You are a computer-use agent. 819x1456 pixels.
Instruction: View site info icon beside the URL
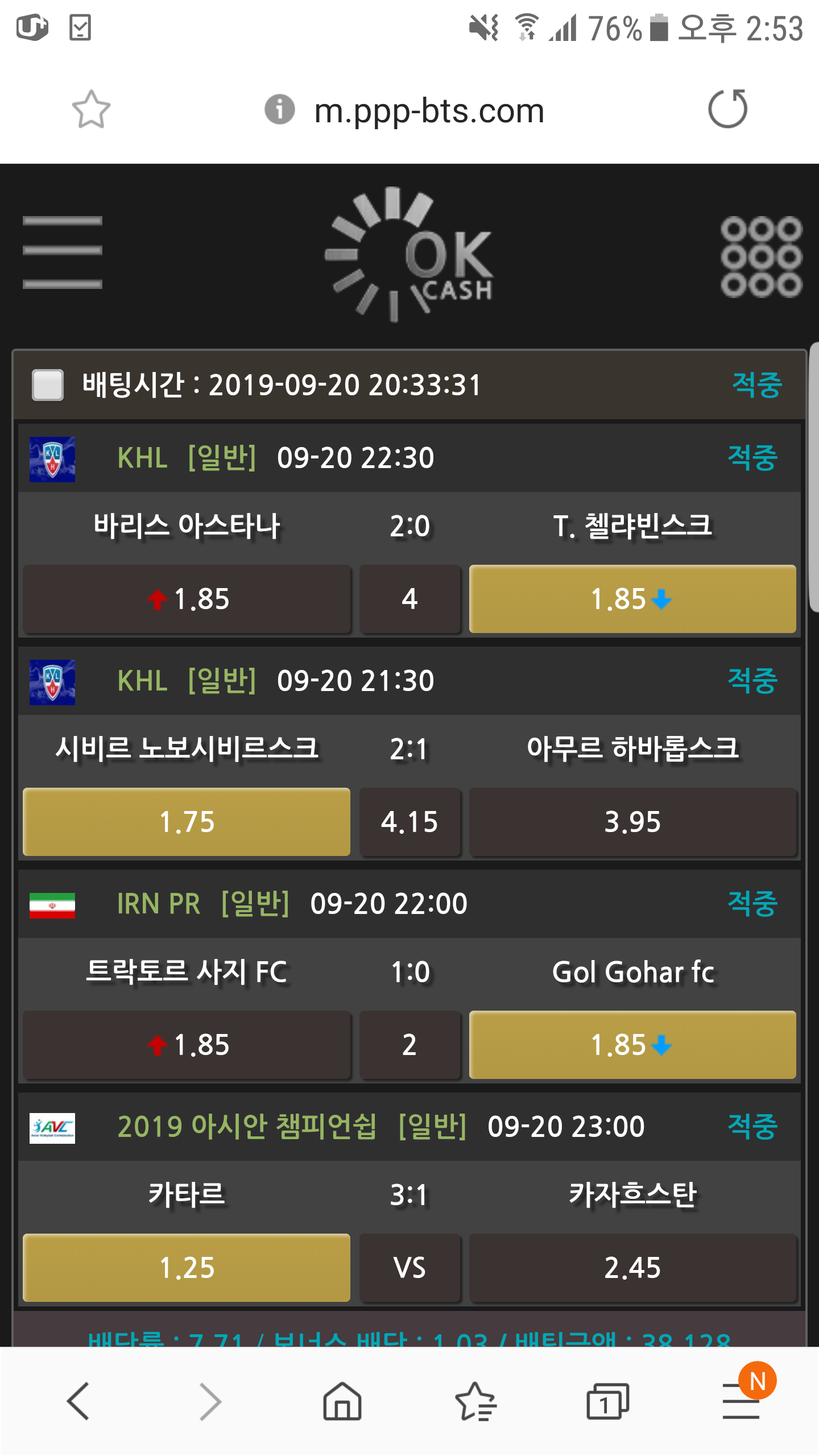279,109
